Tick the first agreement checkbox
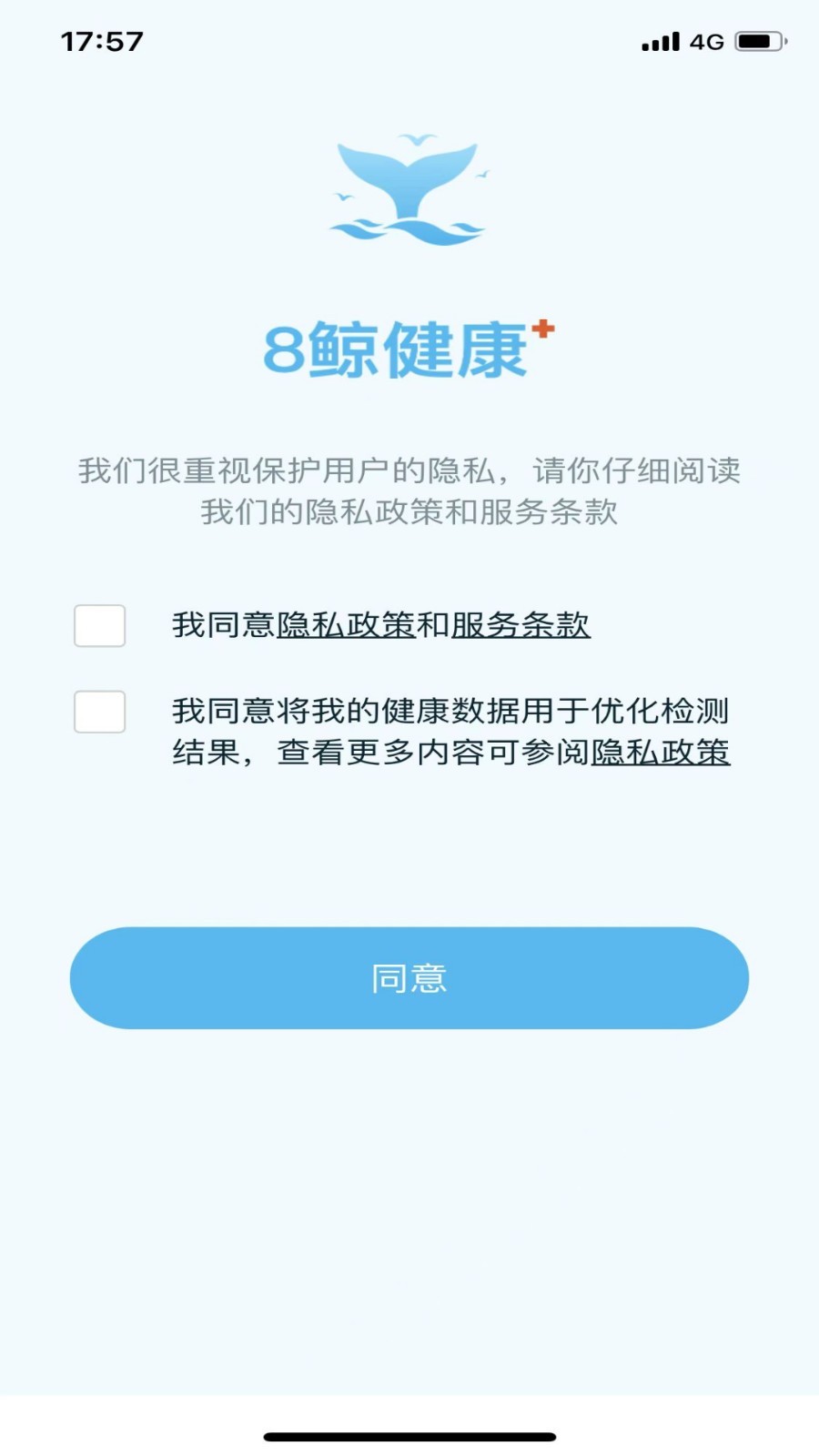Image resolution: width=819 pixels, height=1456 pixels. click(99, 625)
